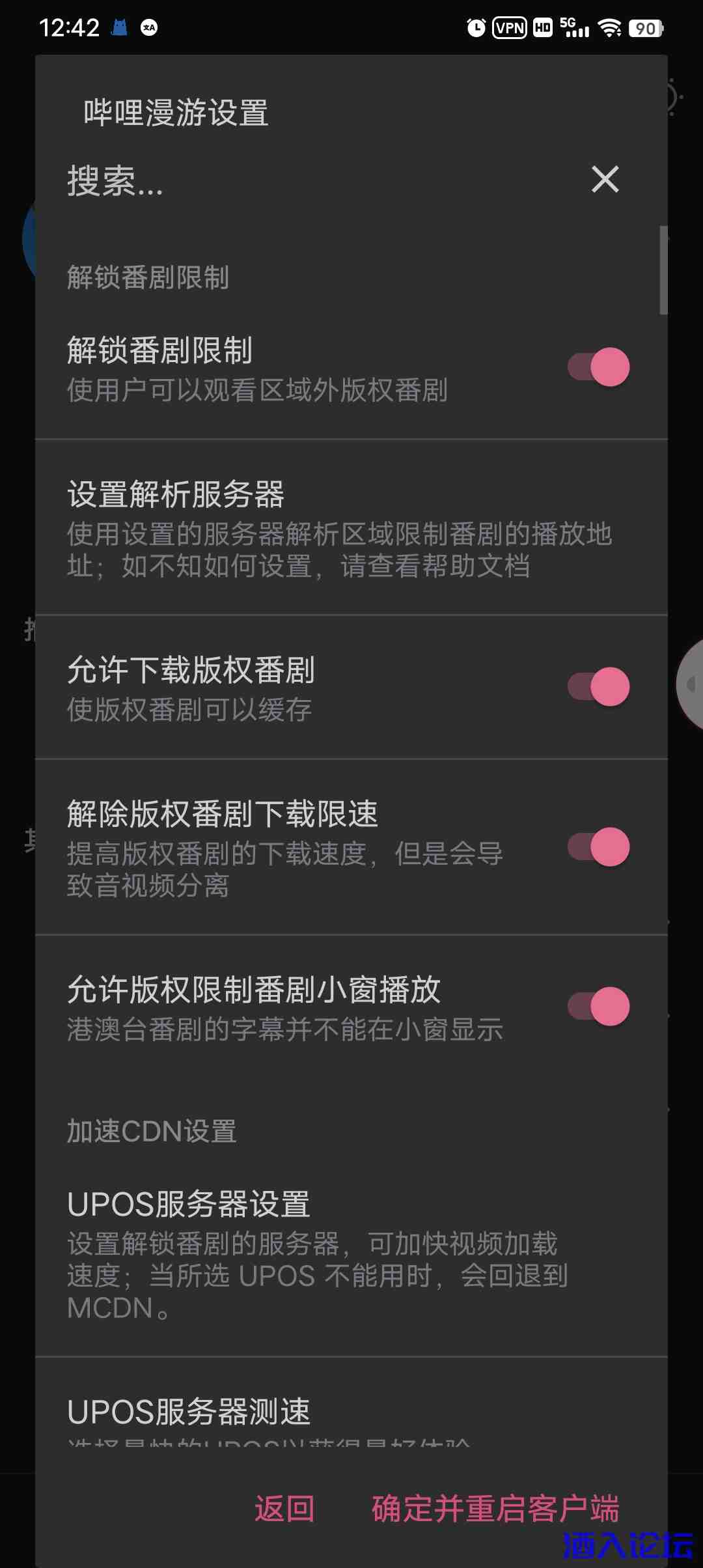Screen dimensions: 703x1568
Task: Close the search with the X icon
Action: click(604, 180)
